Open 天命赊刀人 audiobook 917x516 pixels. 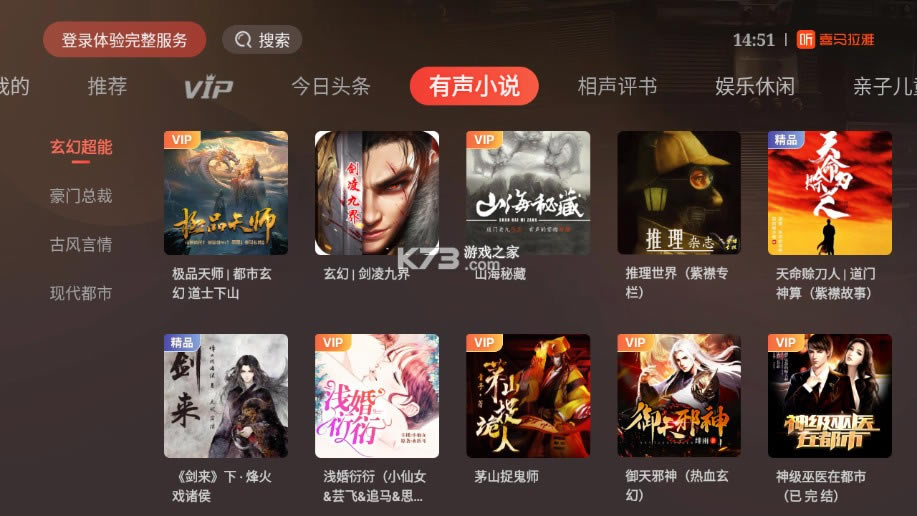[830, 193]
